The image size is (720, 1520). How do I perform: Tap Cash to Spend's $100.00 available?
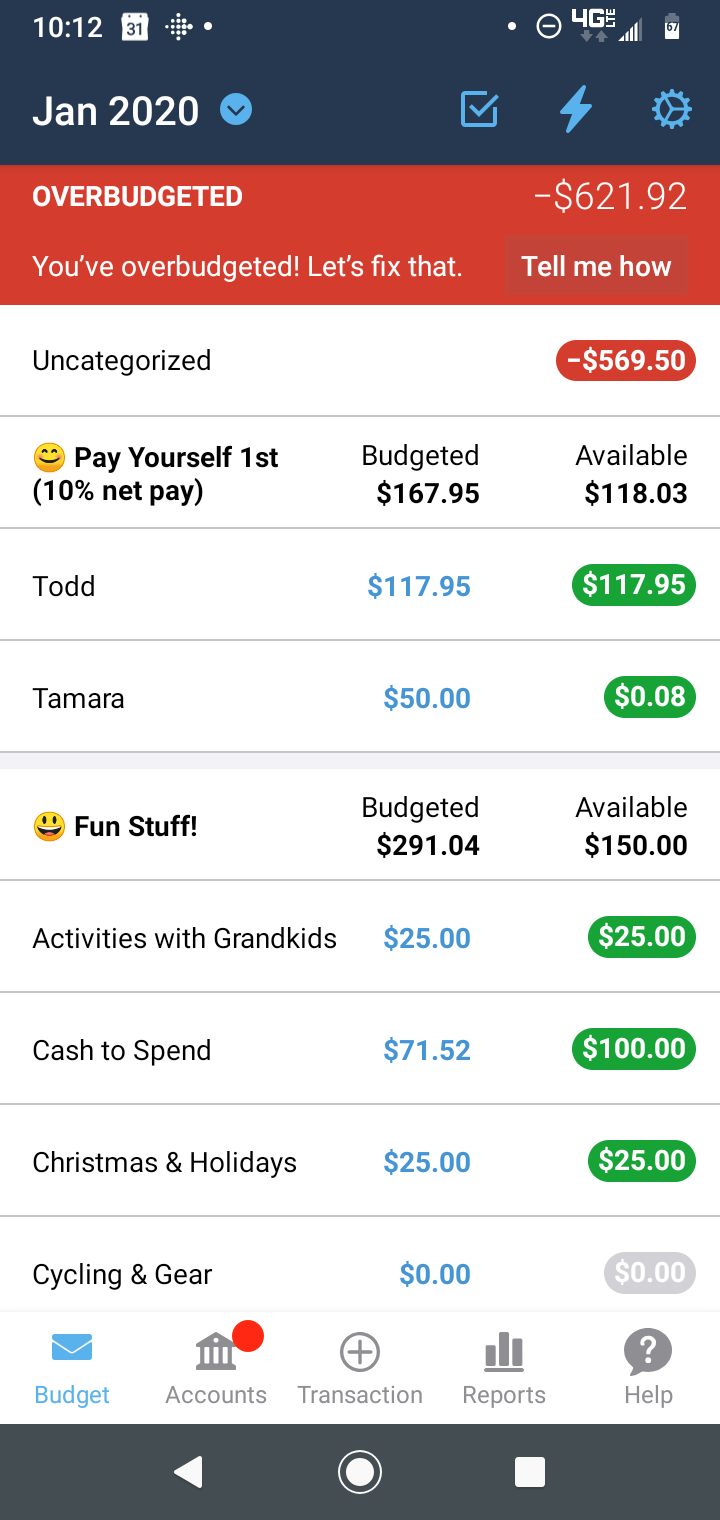coord(633,1049)
